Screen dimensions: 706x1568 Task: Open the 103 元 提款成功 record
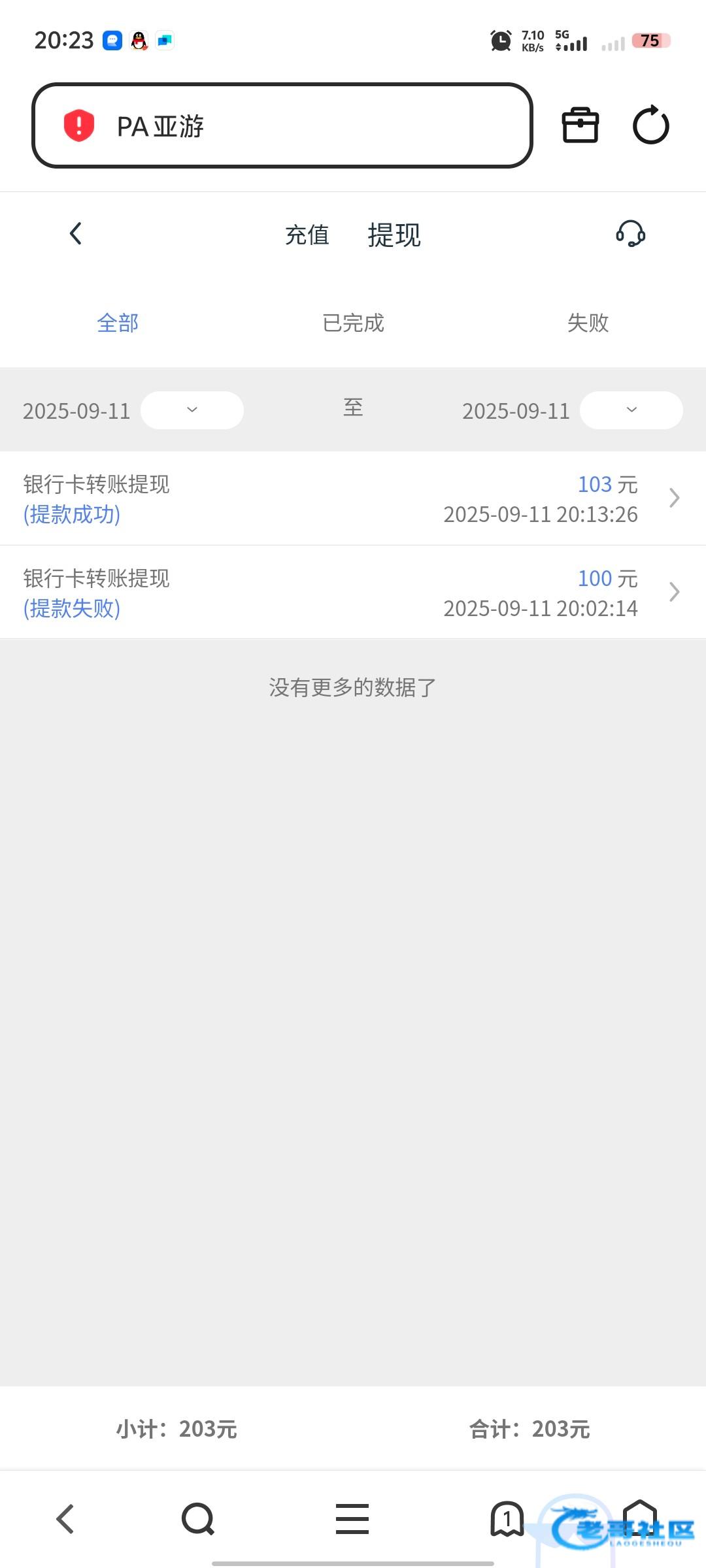(353, 498)
